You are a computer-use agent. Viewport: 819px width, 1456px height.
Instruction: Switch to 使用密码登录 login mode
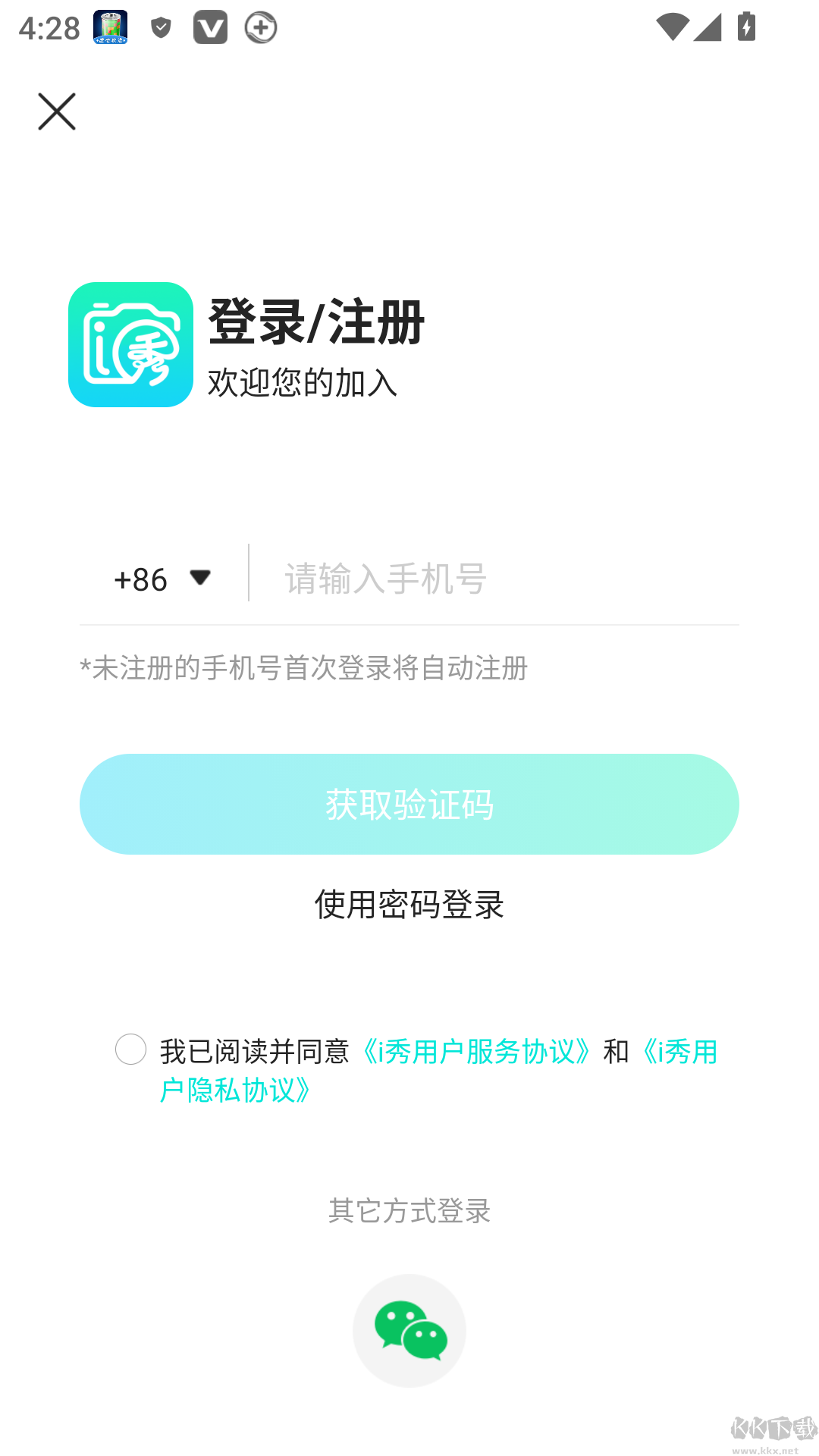click(x=409, y=904)
